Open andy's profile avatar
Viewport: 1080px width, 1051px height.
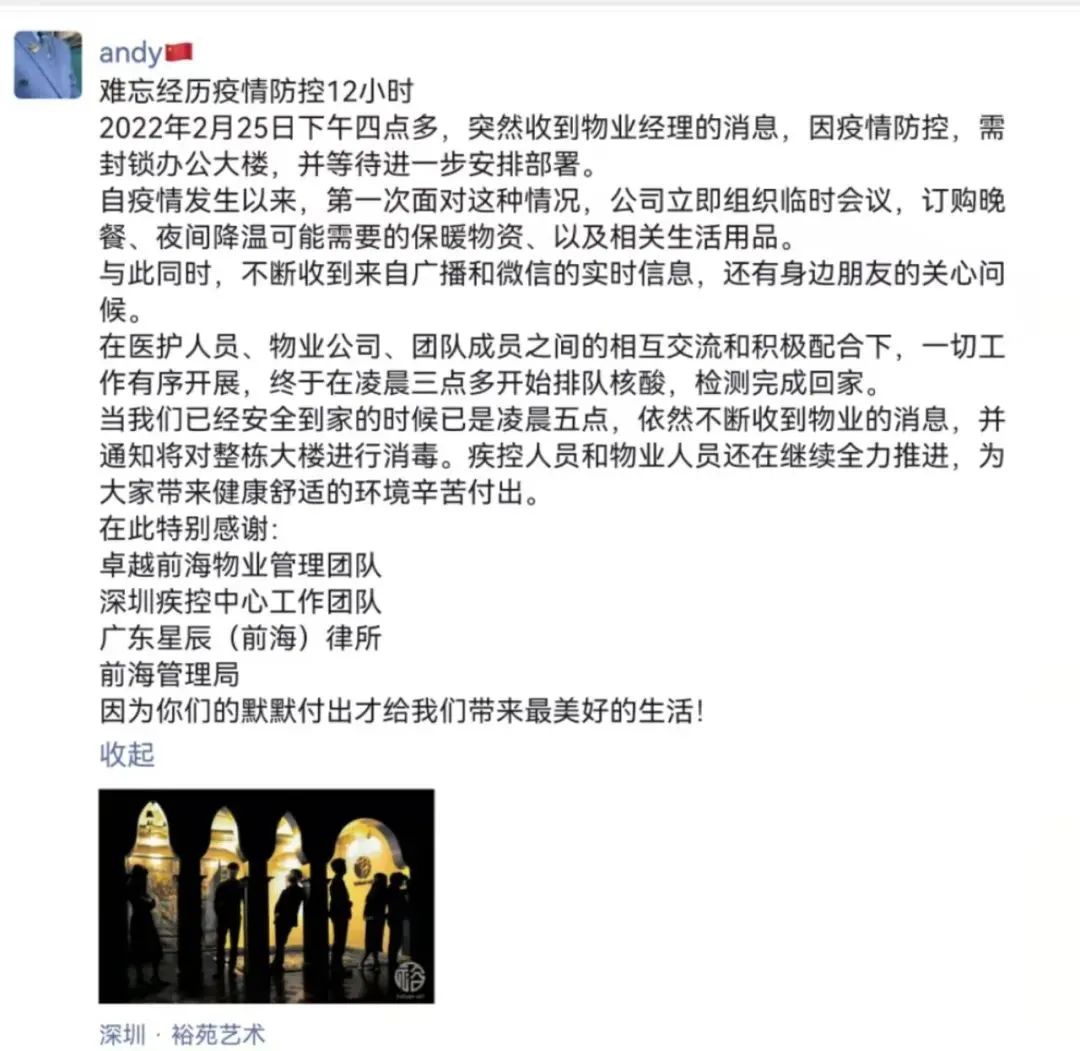pyautogui.click(x=48, y=65)
